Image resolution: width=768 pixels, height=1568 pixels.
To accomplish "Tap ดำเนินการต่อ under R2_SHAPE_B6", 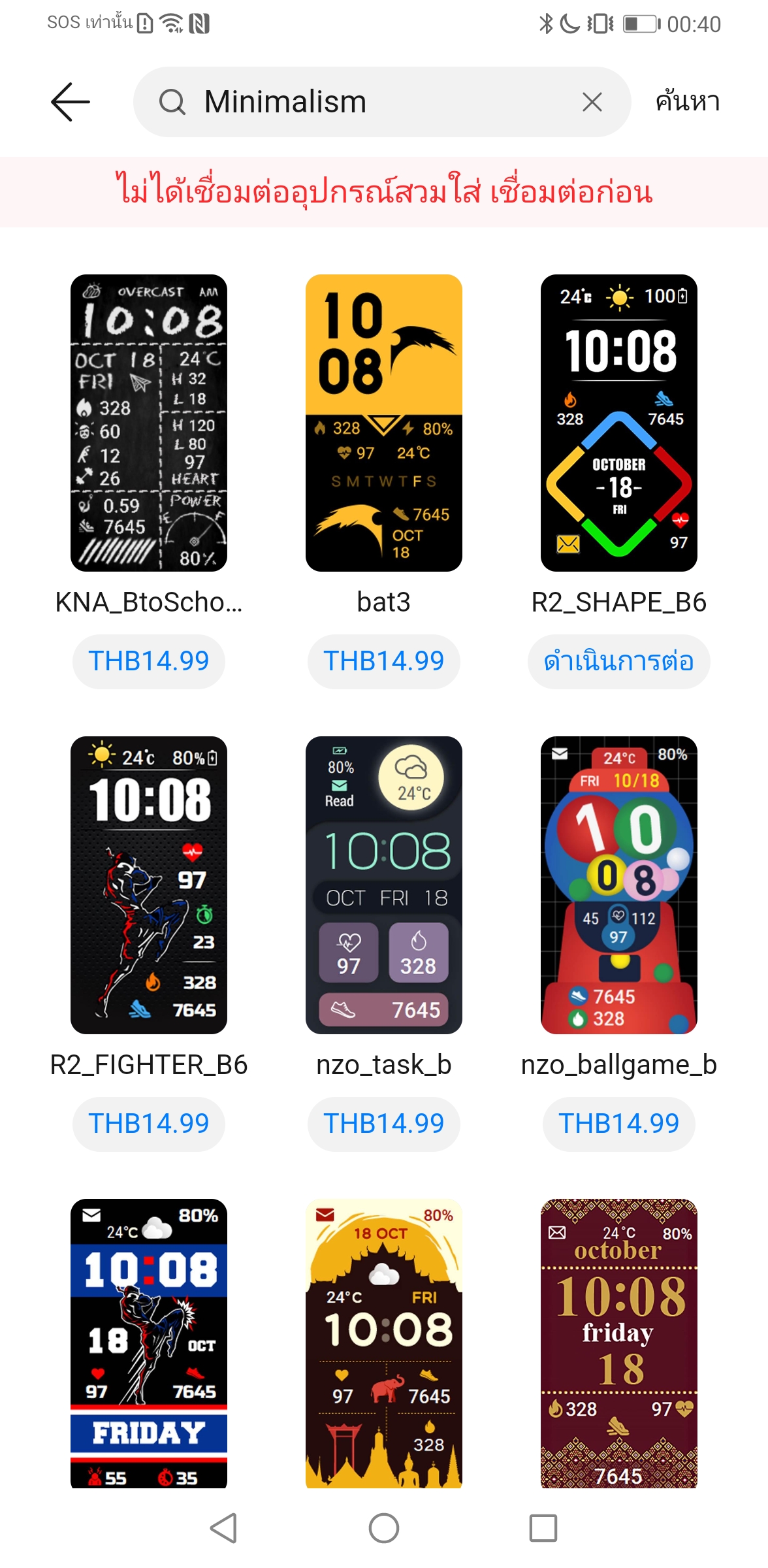I will click(619, 661).
